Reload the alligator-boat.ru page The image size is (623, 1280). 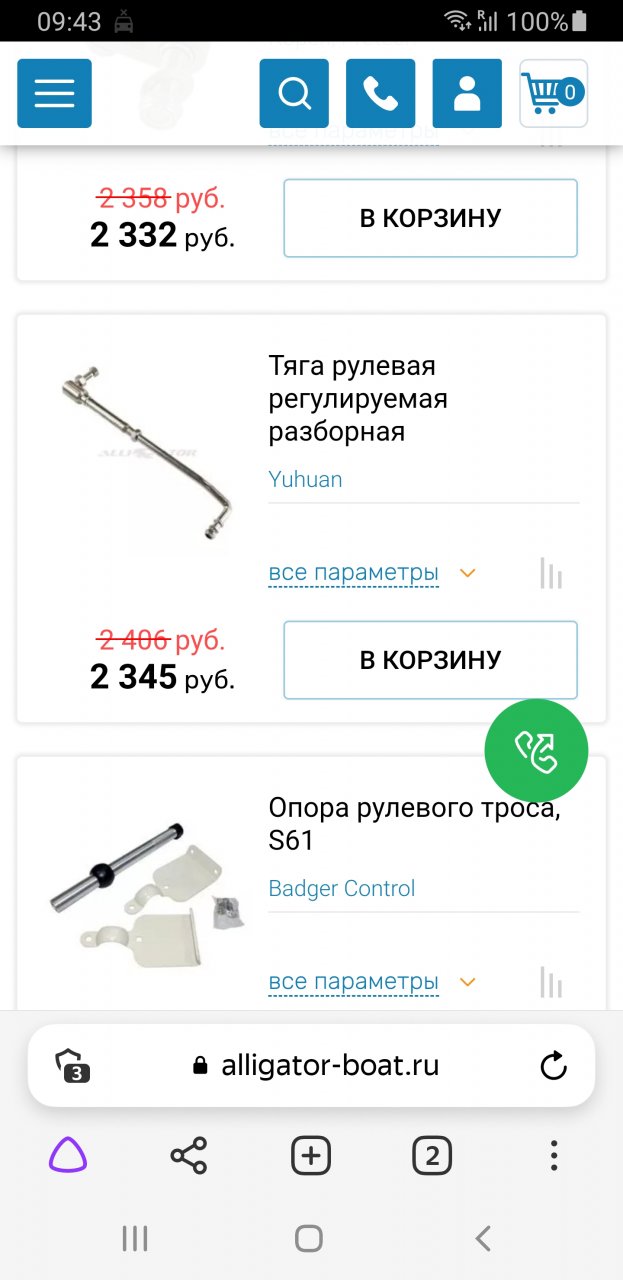pos(553,1066)
